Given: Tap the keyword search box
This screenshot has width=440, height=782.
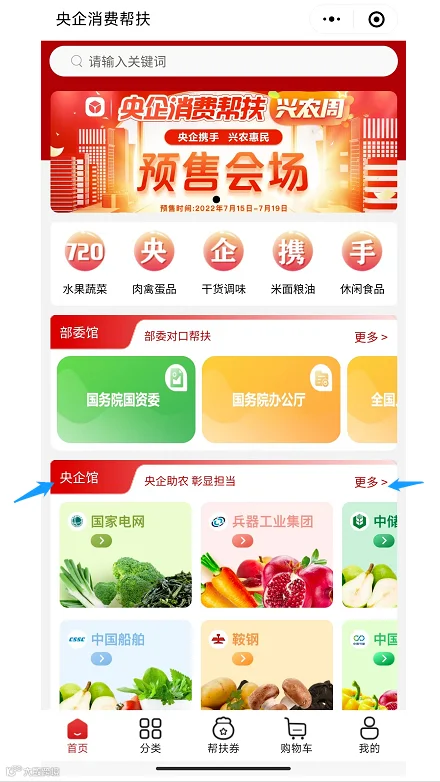Looking at the screenshot, I should point(223,61).
